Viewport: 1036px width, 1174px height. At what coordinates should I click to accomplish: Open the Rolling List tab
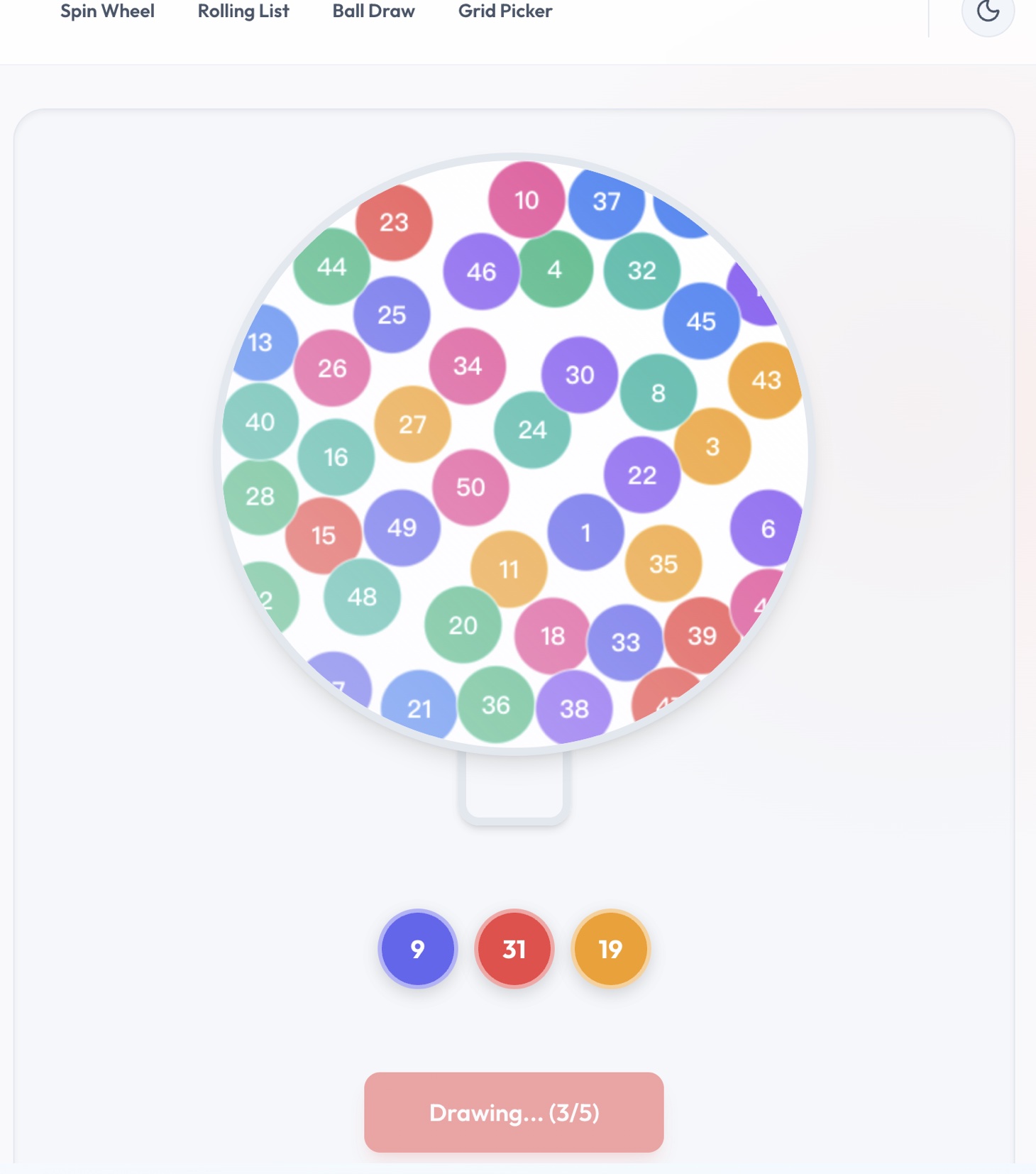tap(243, 11)
